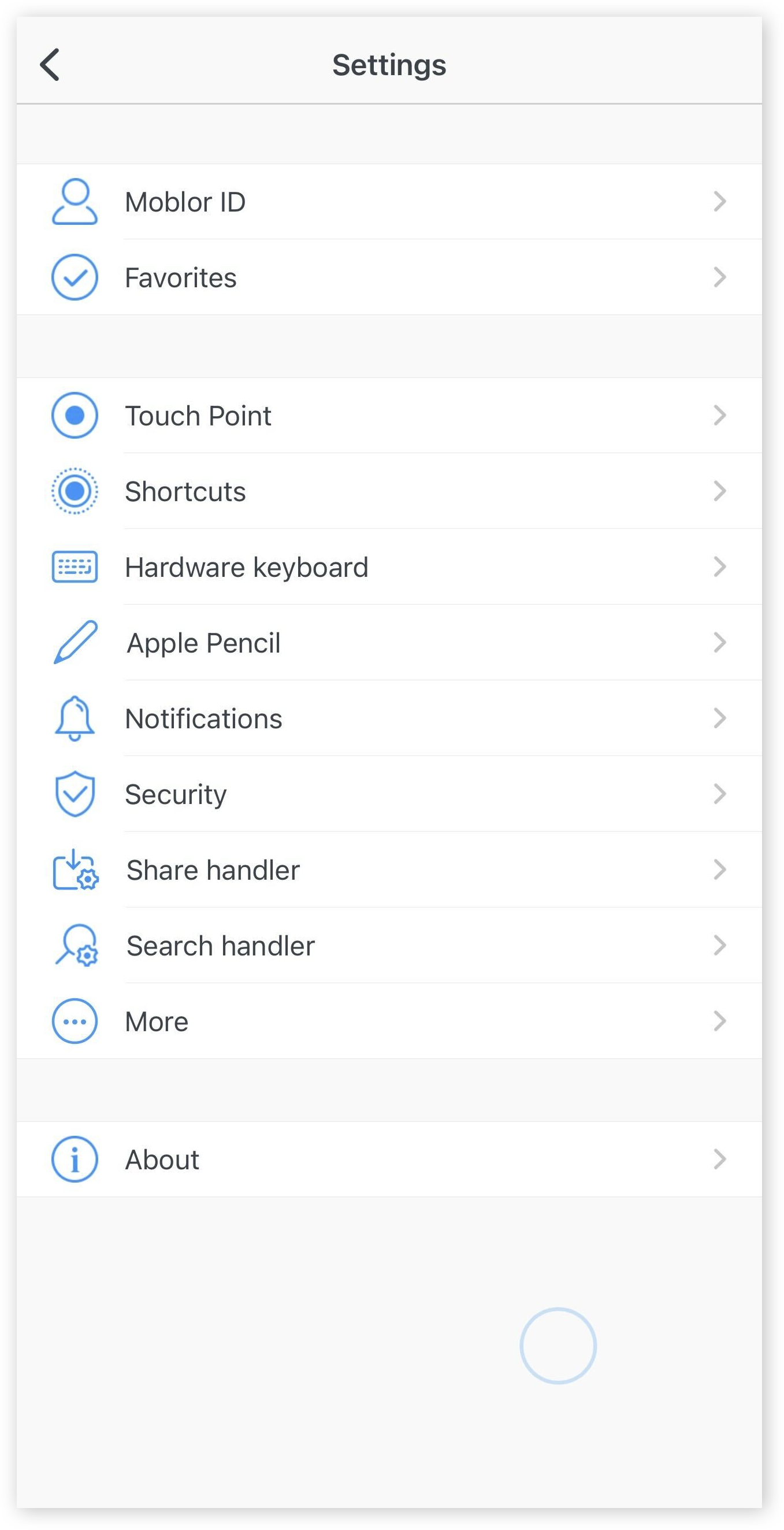Go back from Settings
This screenshot has width=784, height=1530.
pyautogui.click(x=50, y=65)
